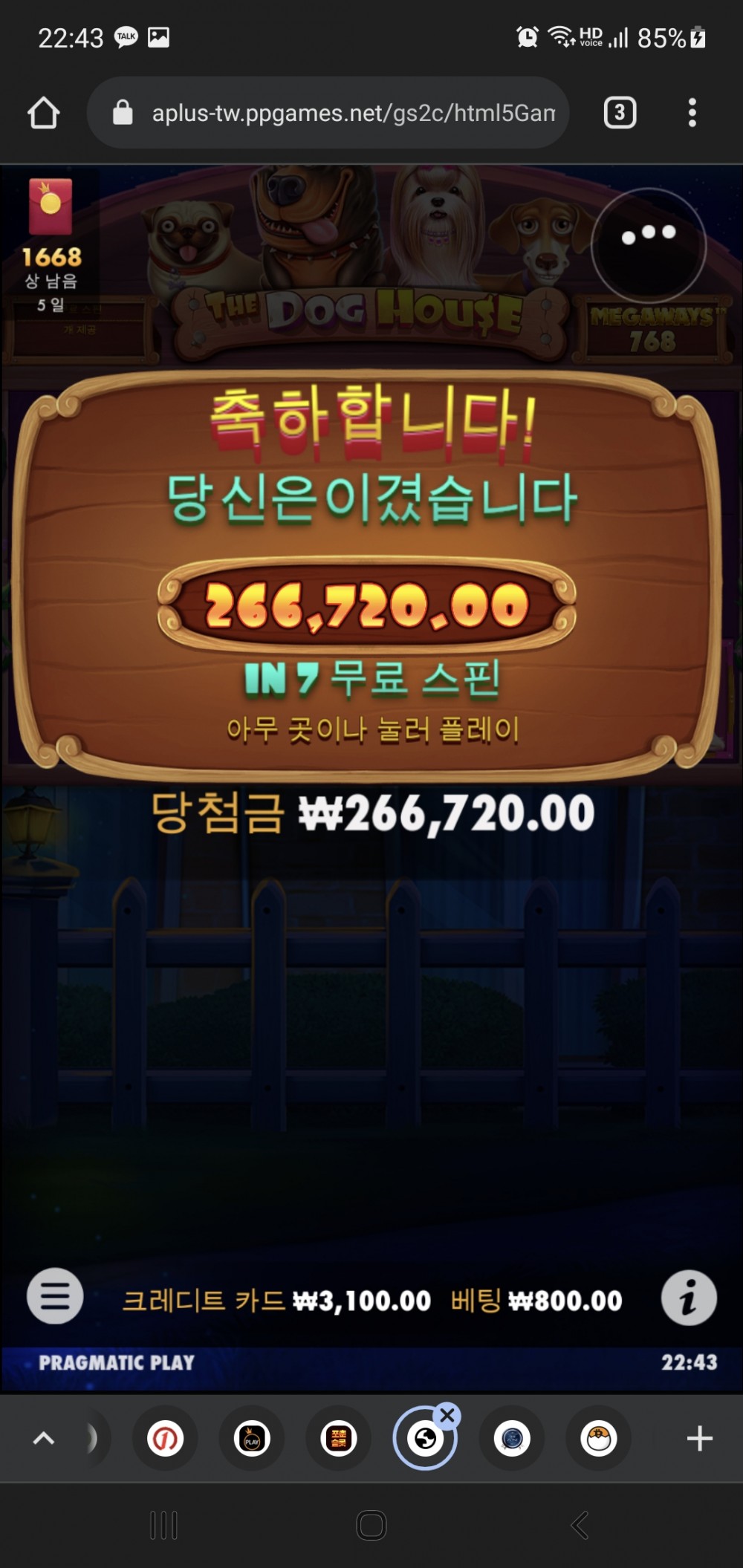Switch to the blue circle tab
Viewport: 743px width, 1568px height.
pyautogui.click(x=512, y=1439)
